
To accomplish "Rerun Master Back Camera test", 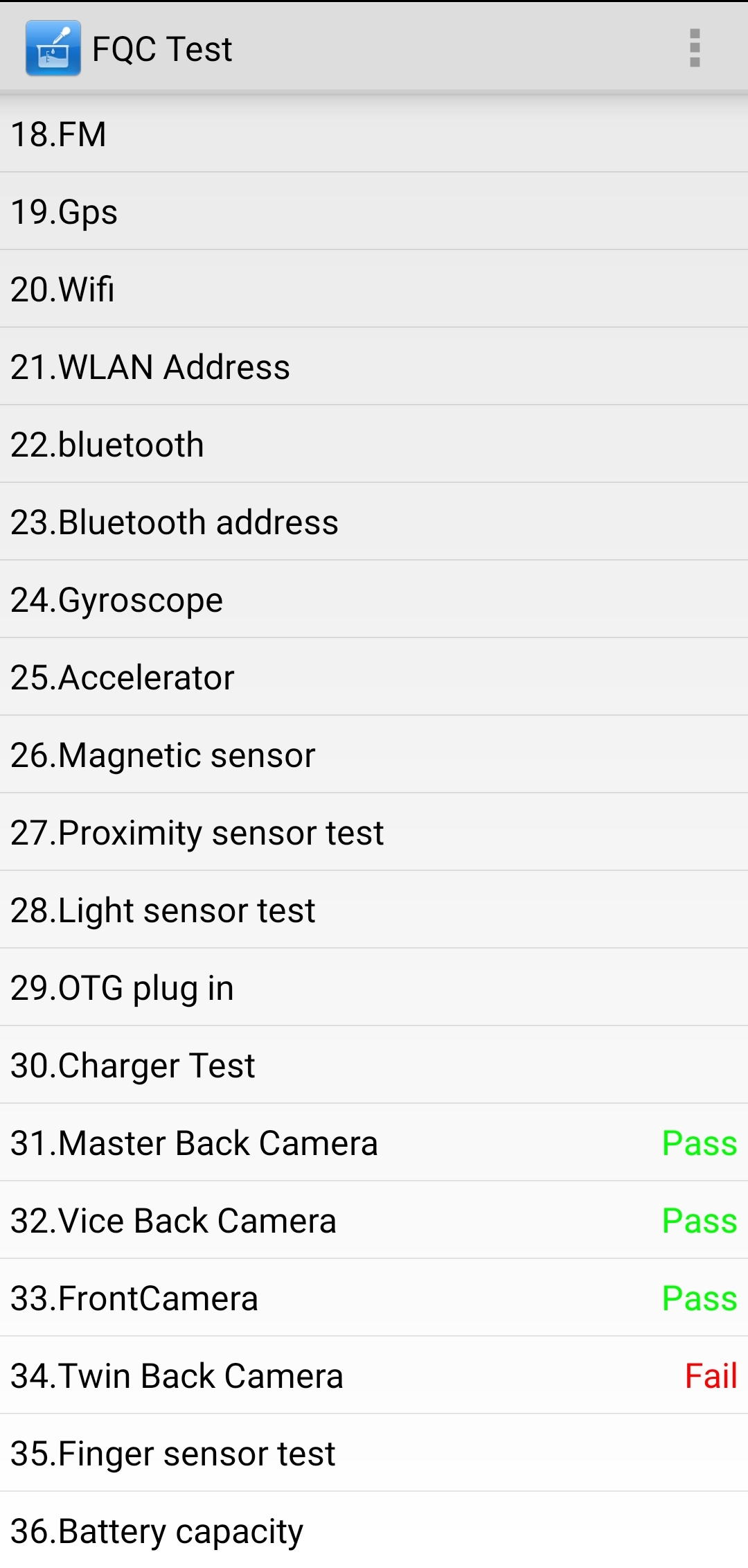I will [374, 1143].
